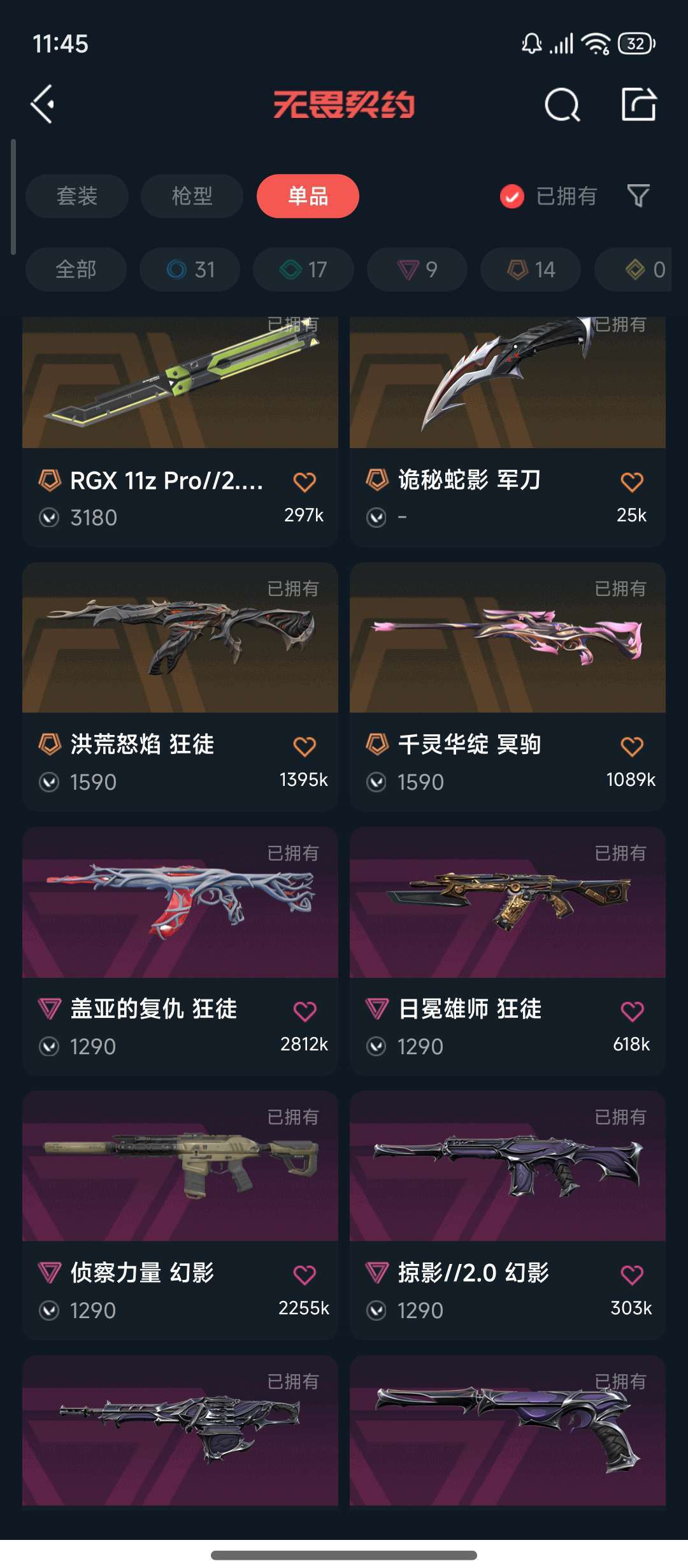Go back using the top-left arrow

43,105
